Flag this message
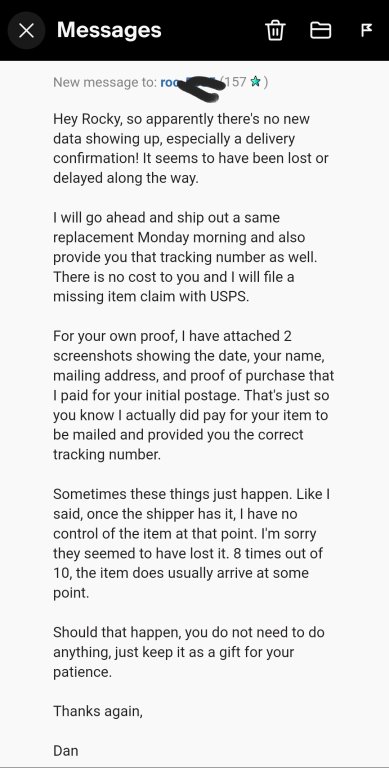 click(366, 30)
